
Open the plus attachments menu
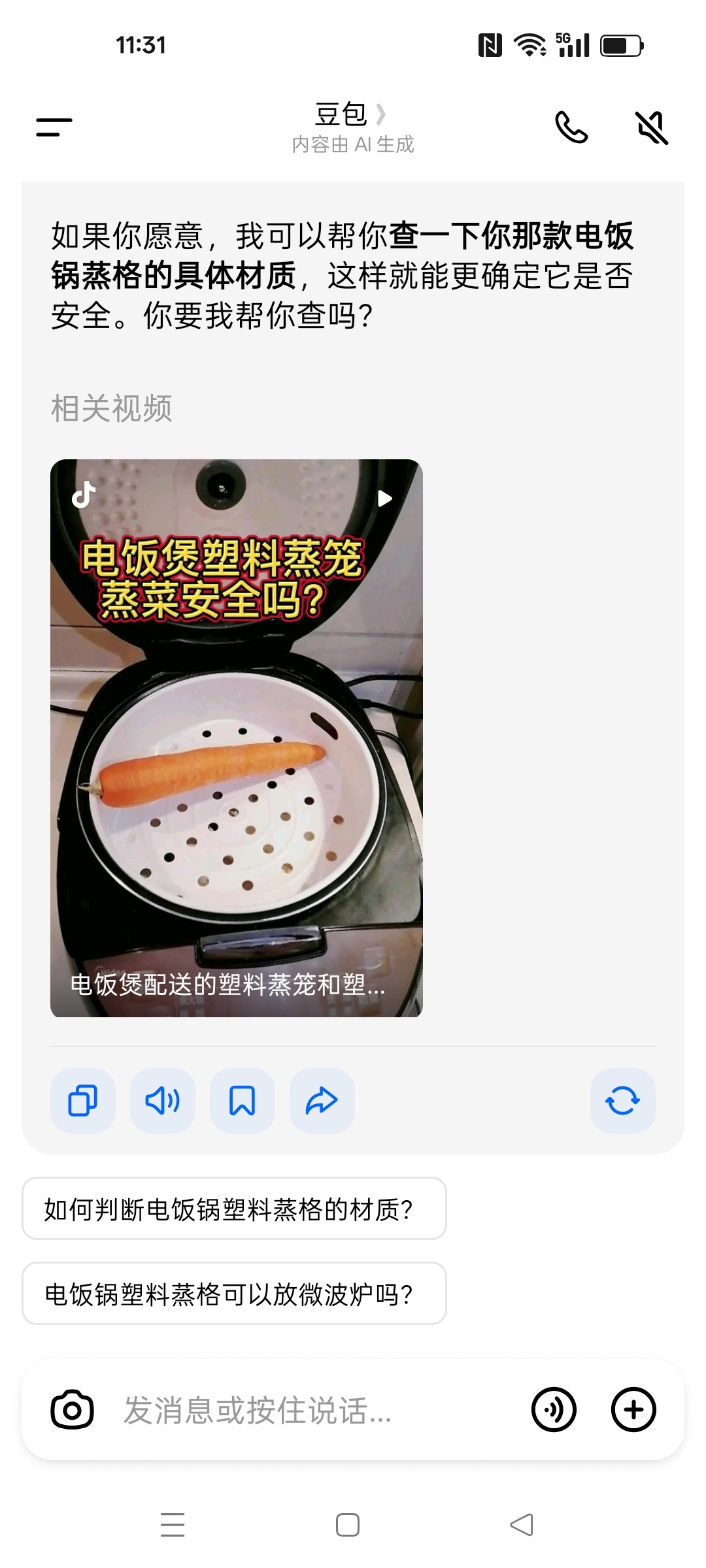click(x=633, y=1409)
